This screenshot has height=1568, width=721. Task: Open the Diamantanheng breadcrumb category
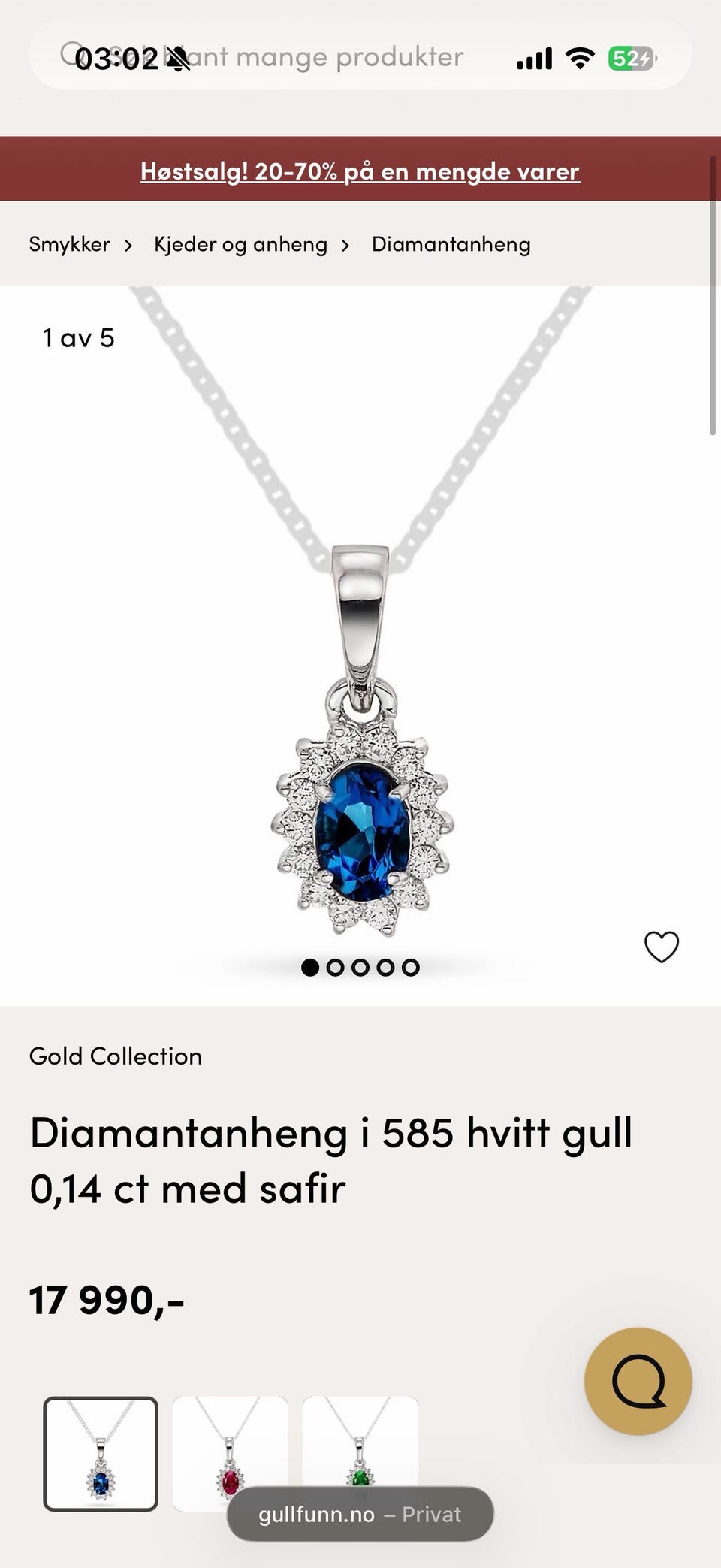click(x=451, y=244)
